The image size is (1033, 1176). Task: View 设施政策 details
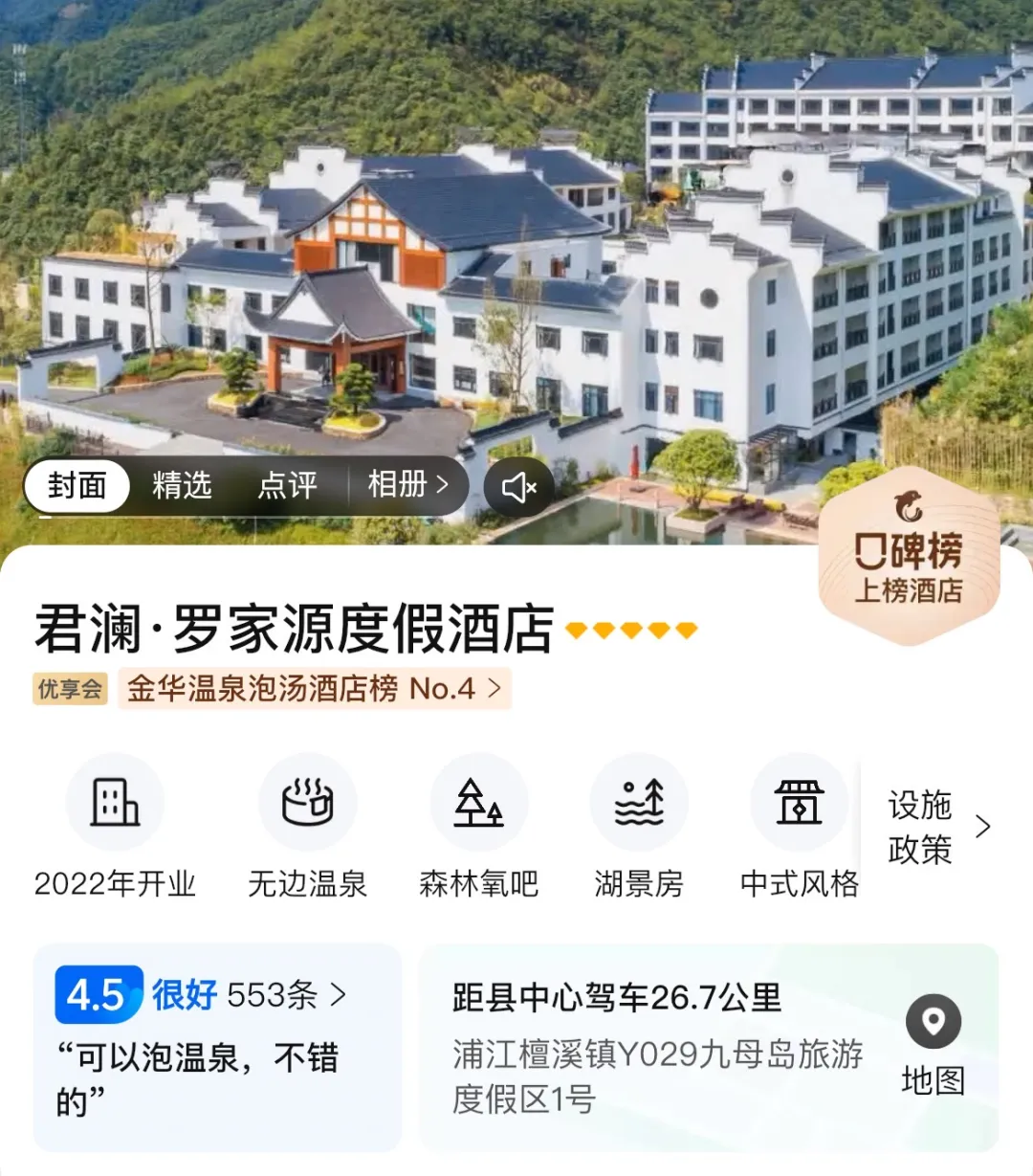click(x=937, y=828)
